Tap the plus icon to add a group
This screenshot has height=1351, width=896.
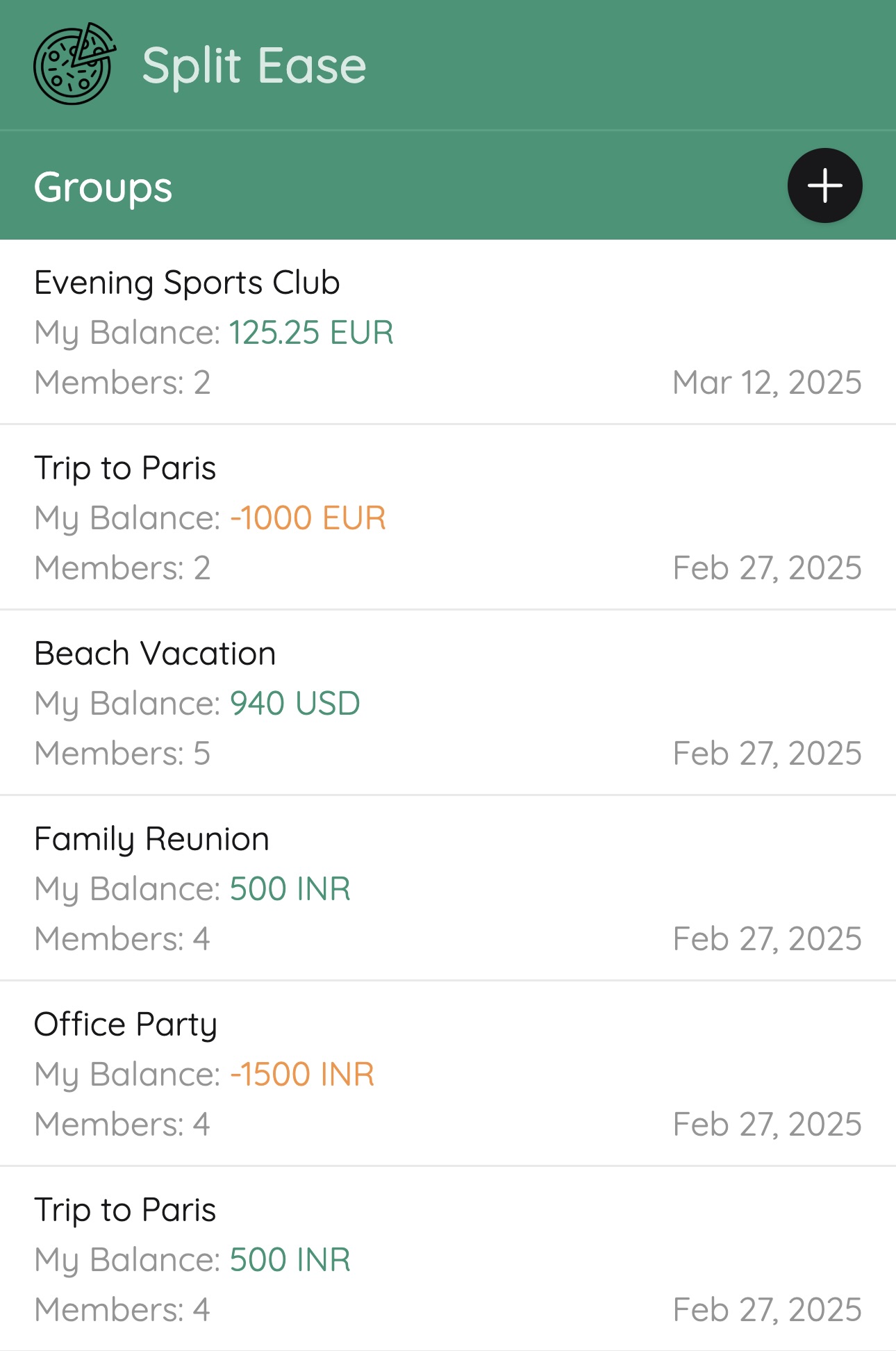(x=824, y=185)
